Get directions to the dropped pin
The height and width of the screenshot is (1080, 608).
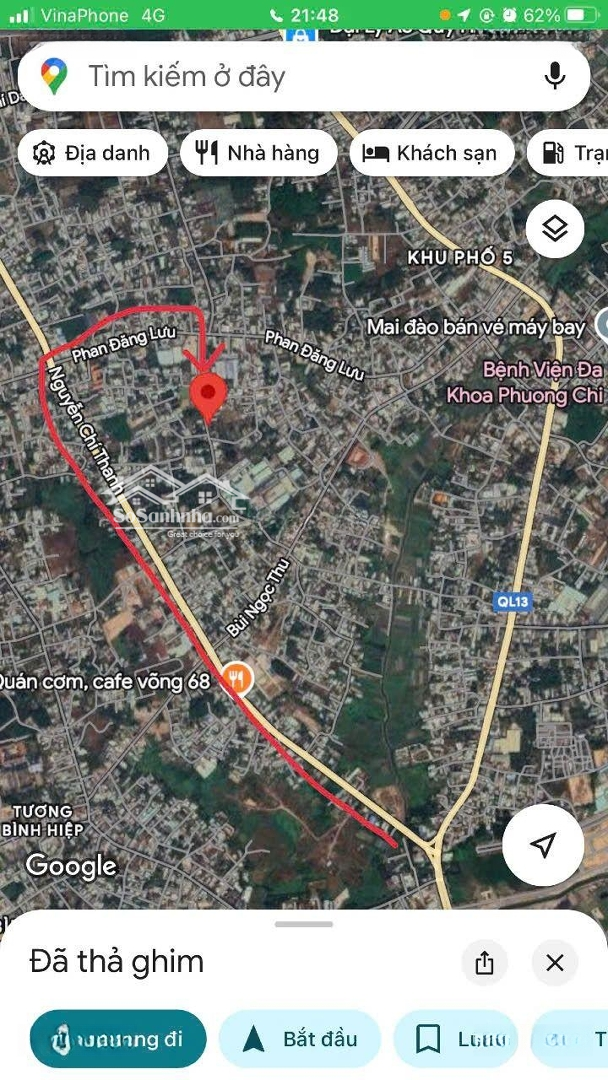(x=118, y=1040)
